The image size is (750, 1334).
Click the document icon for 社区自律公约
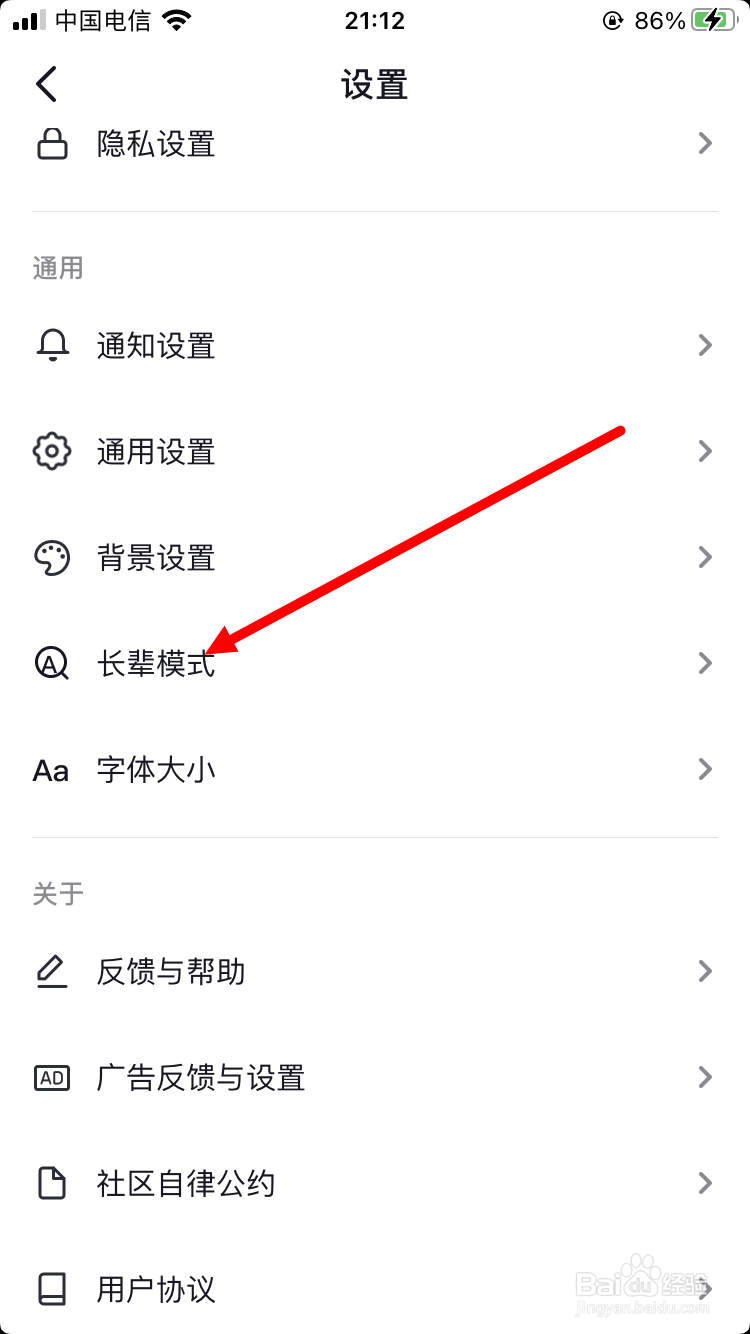(x=52, y=1183)
